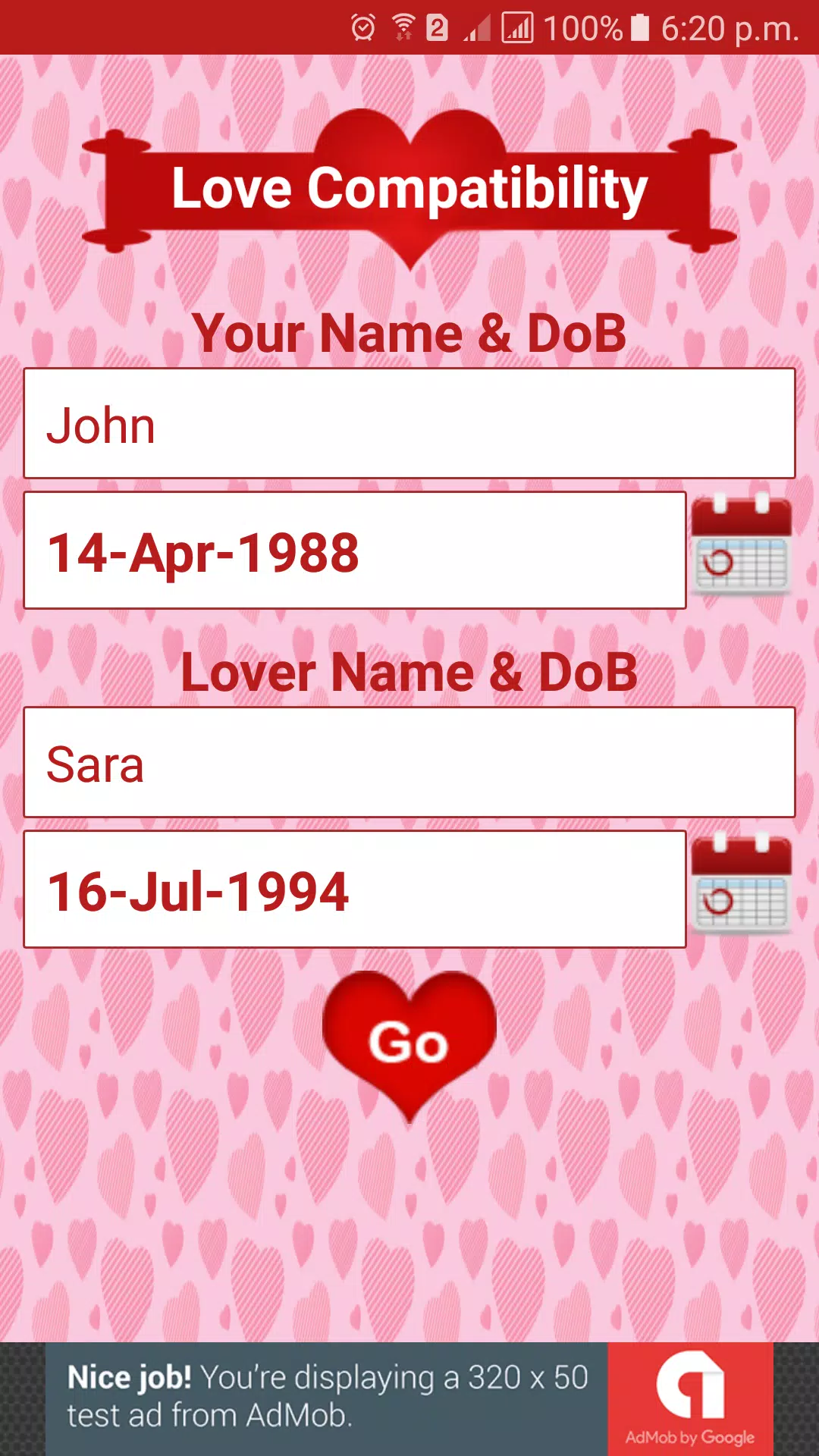Viewport: 819px width, 1456px height.
Task: Tap the Your Name & DoB heading
Action: pyautogui.click(x=409, y=331)
